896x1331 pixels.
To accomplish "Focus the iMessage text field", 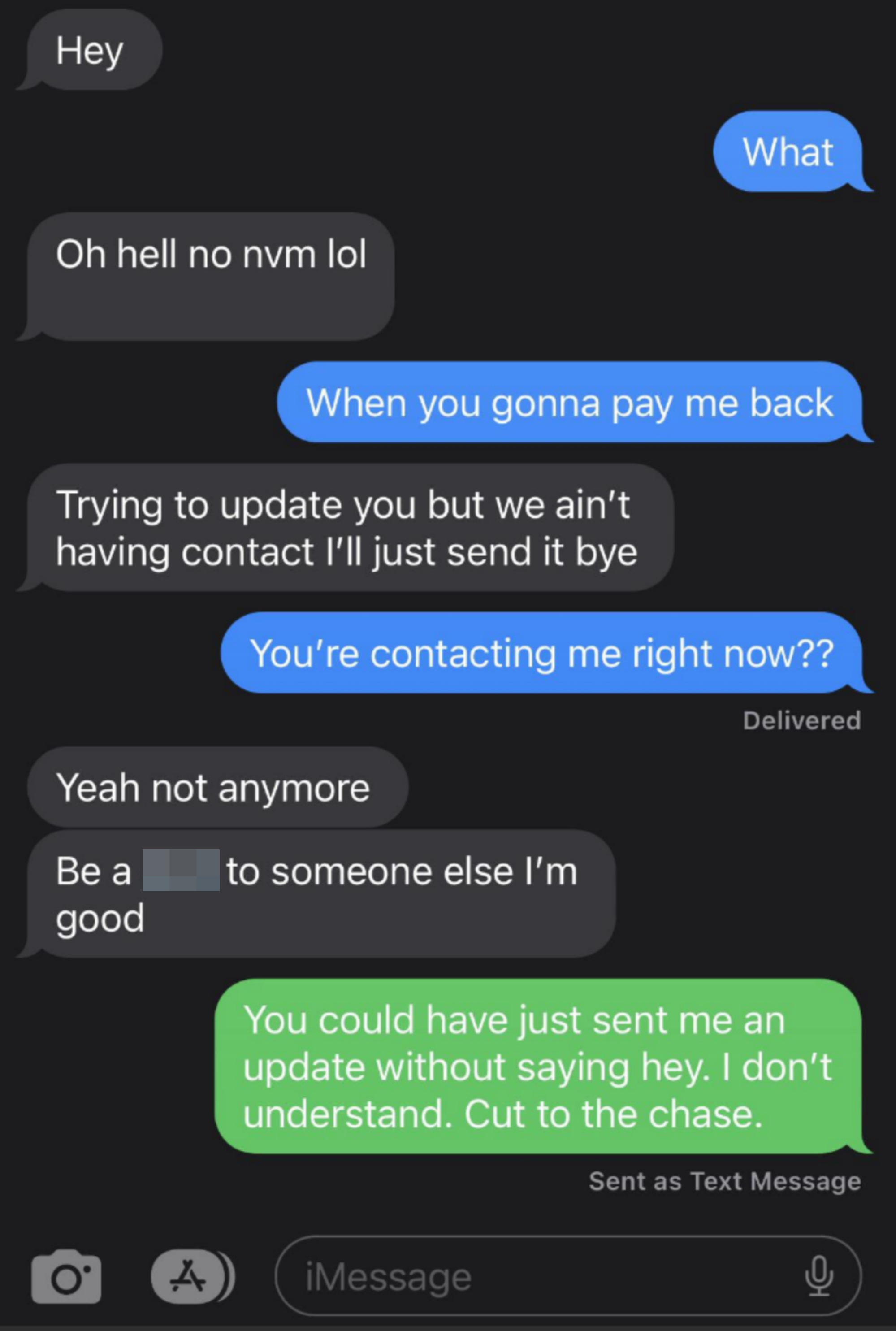I will 514,1276.
